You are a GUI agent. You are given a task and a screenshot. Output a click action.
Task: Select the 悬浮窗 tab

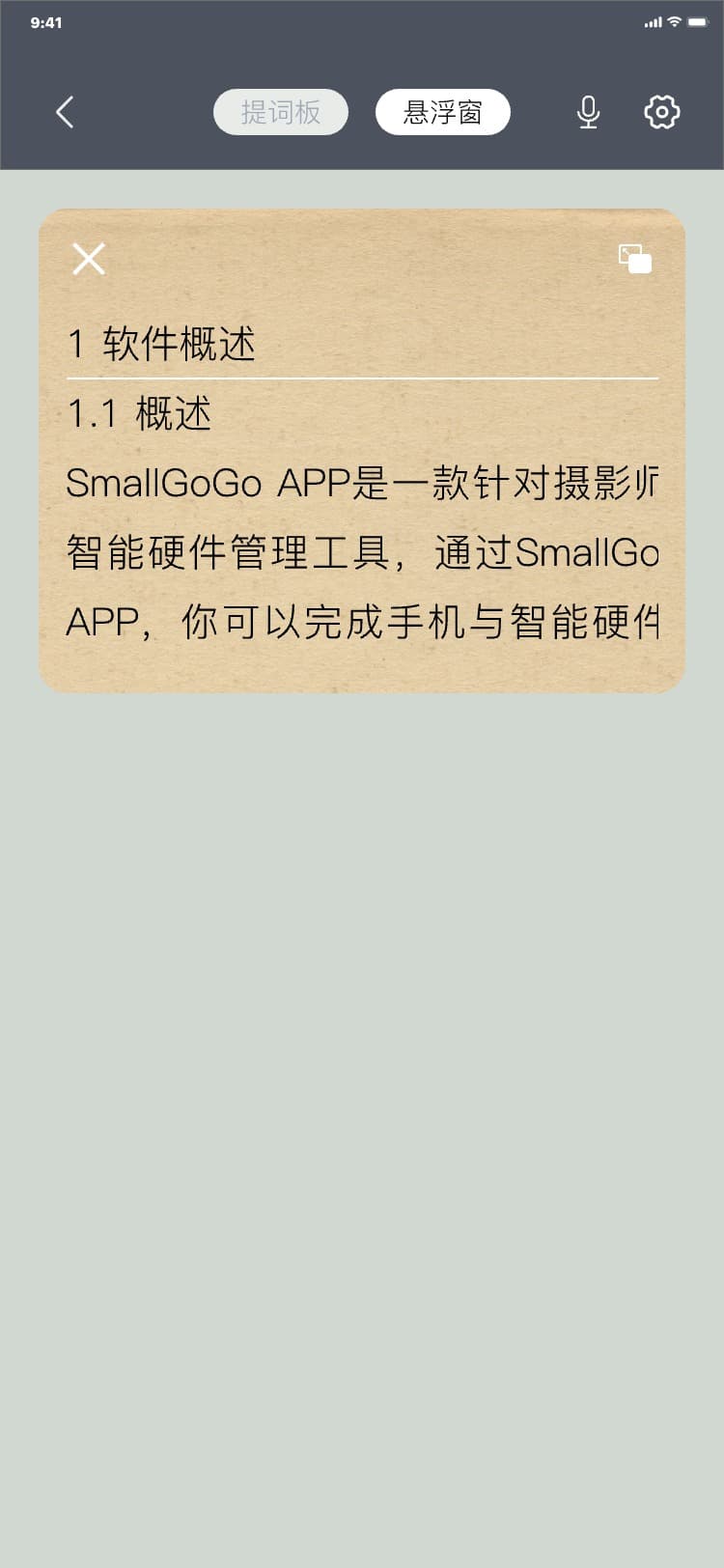442,112
